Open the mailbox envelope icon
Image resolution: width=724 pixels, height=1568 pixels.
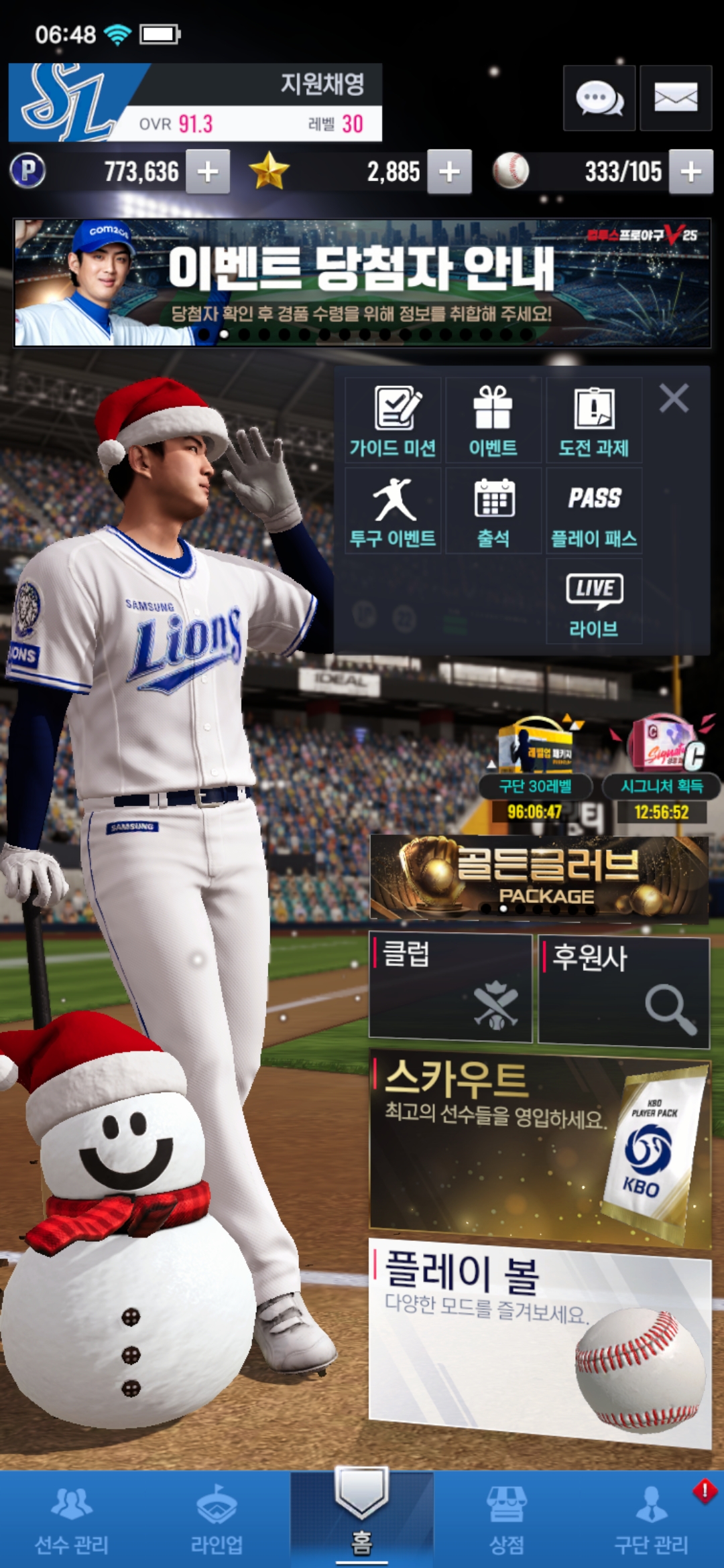click(x=675, y=99)
